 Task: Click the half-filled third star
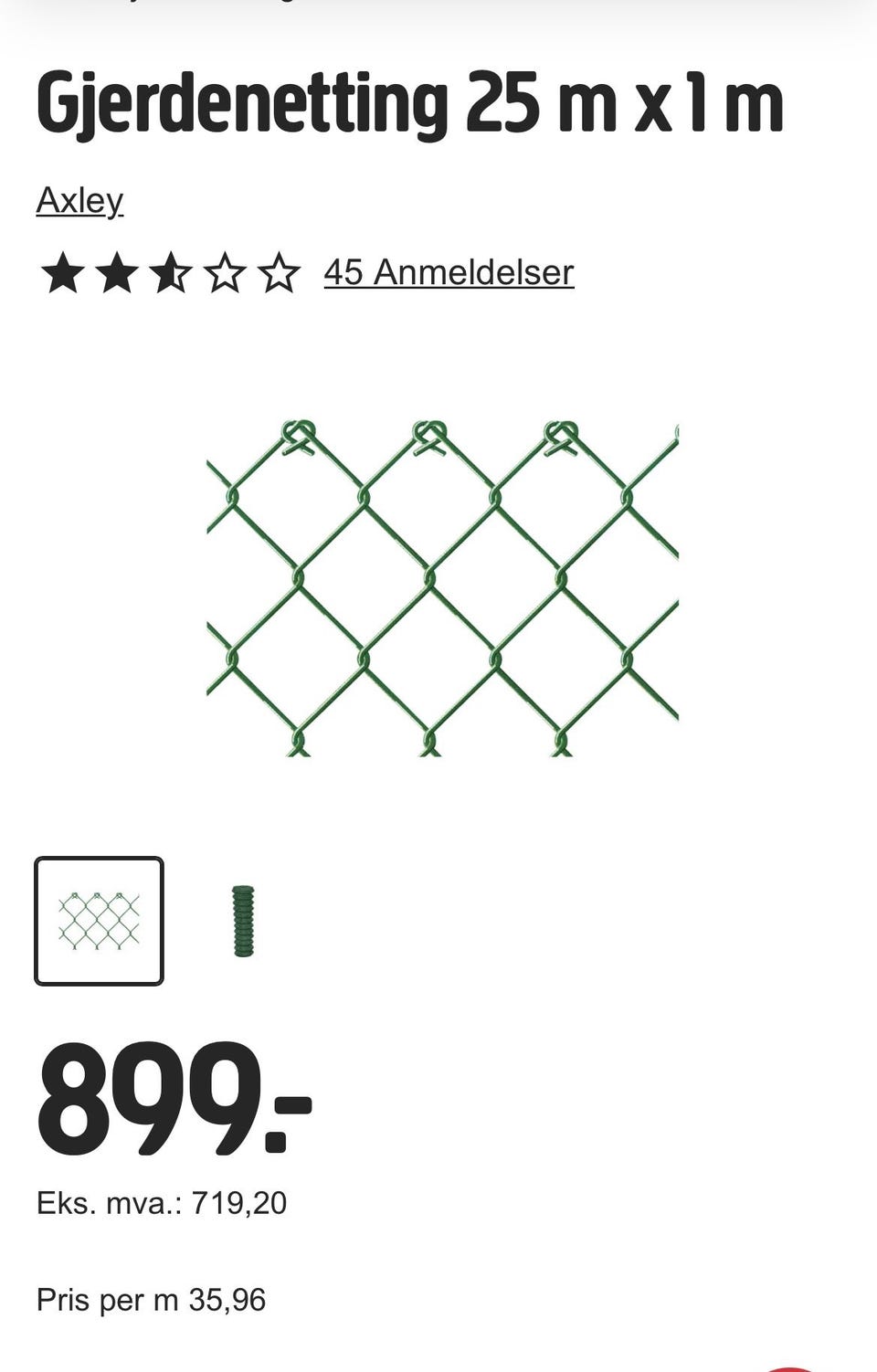pyautogui.click(x=170, y=272)
